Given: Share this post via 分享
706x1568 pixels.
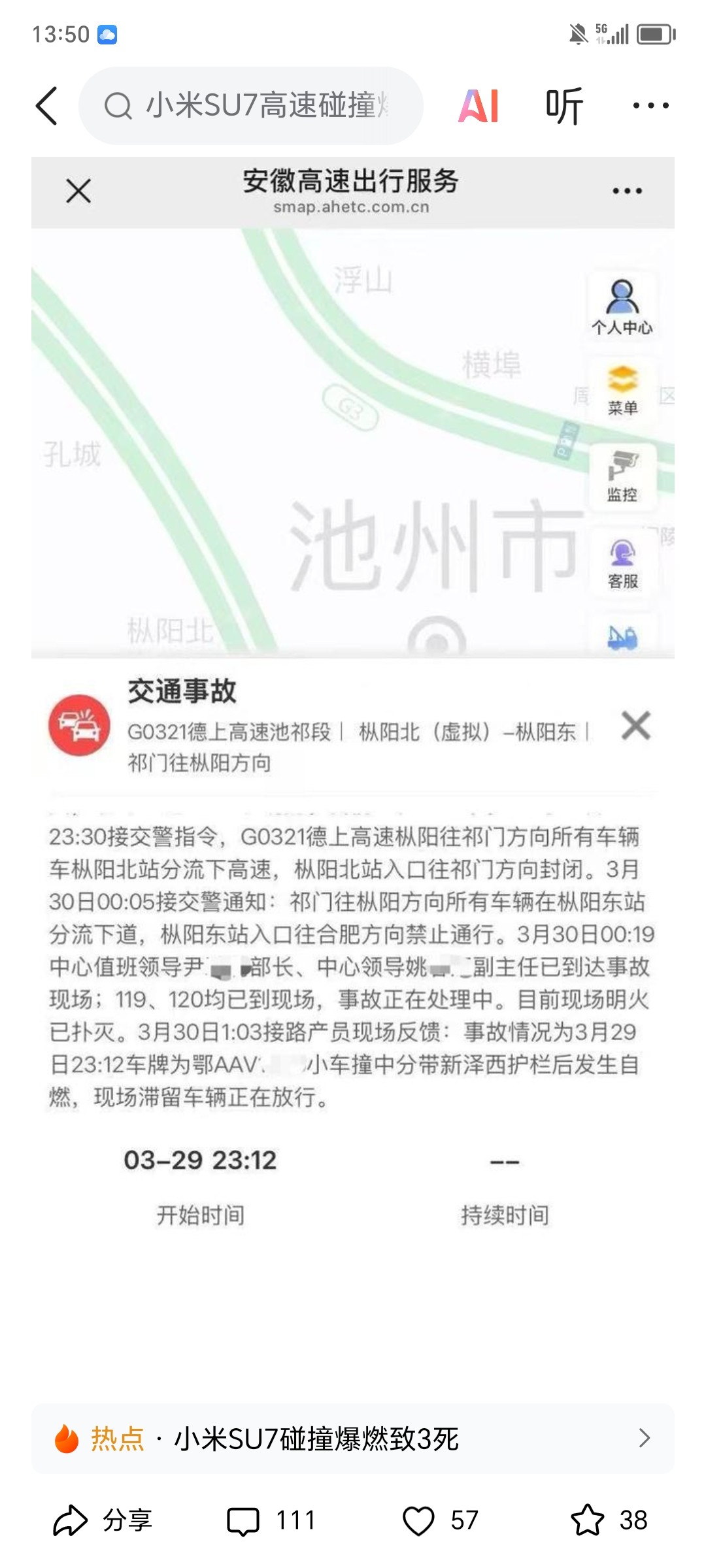Looking at the screenshot, I should click(x=103, y=1520).
